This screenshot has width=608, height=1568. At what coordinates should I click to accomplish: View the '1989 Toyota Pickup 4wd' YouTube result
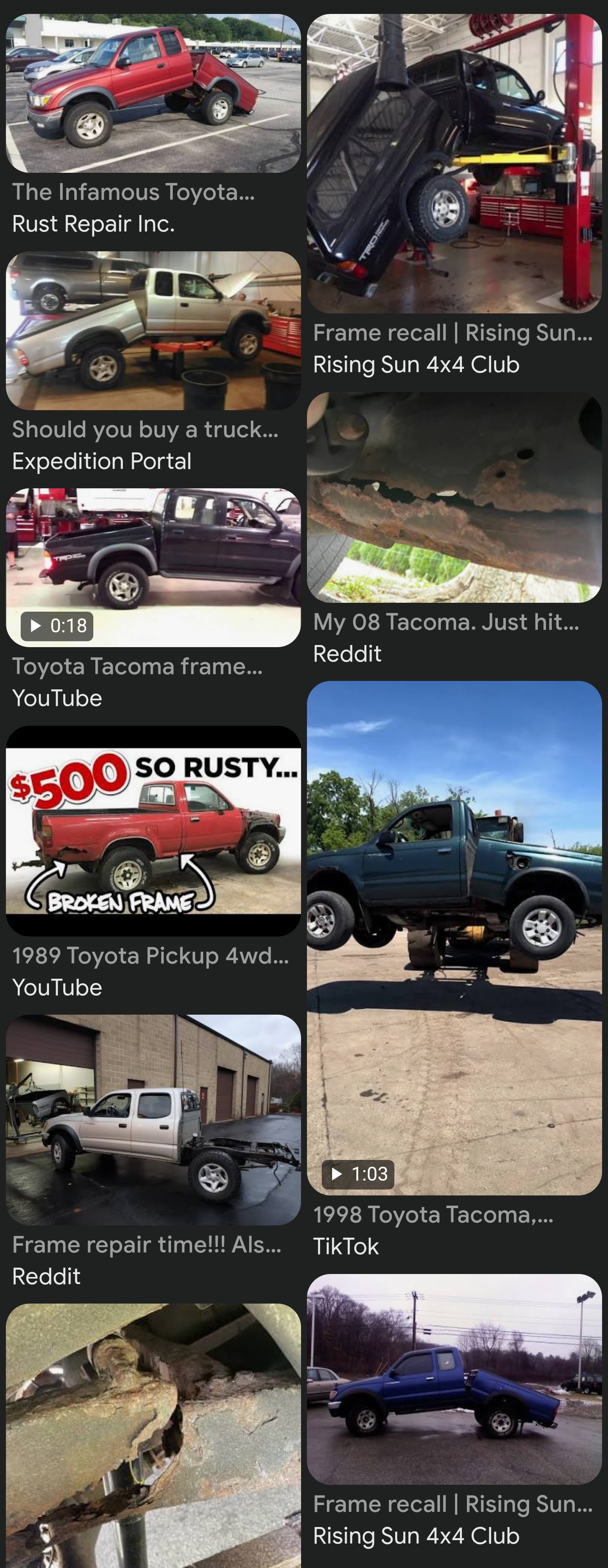tap(153, 830)
